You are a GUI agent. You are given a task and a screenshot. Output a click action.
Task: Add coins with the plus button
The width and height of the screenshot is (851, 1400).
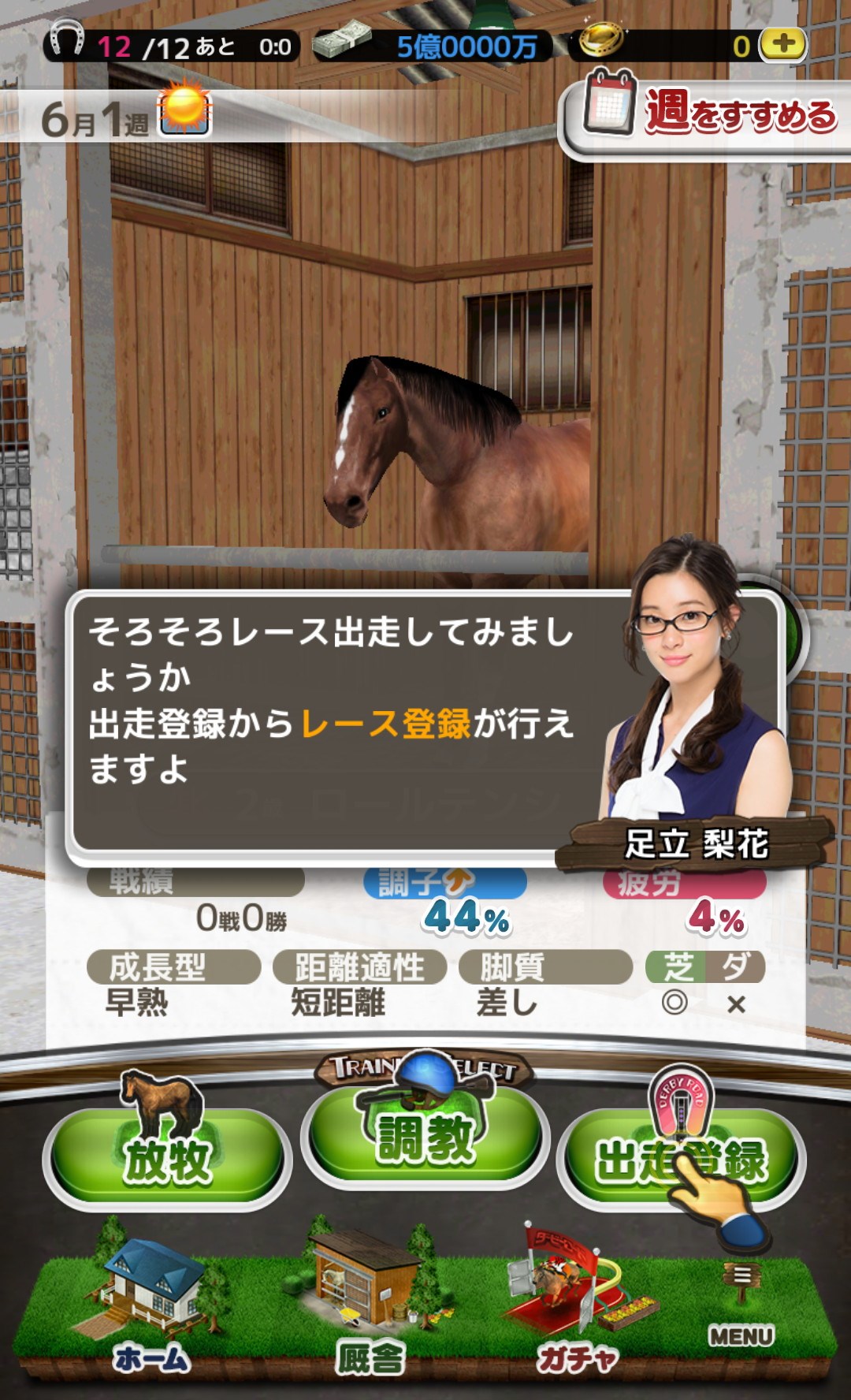pyautogui.click(x=782, y=45)
